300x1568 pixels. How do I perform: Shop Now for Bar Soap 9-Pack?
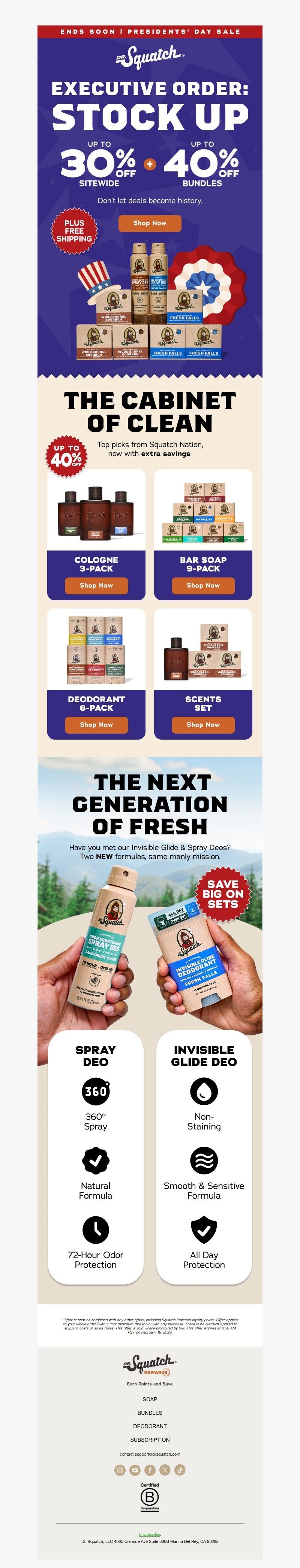click(x=203, y=585)
